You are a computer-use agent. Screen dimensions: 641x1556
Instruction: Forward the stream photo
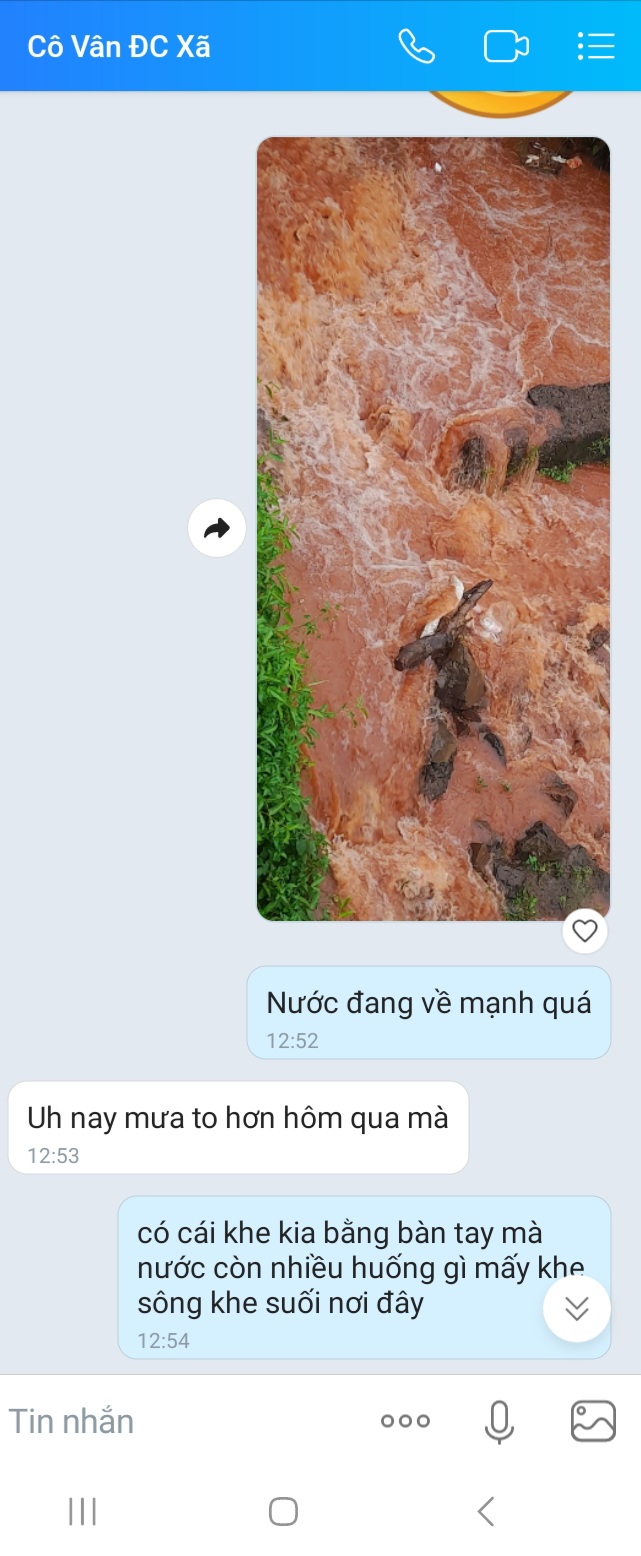click(x=217, y=528)
